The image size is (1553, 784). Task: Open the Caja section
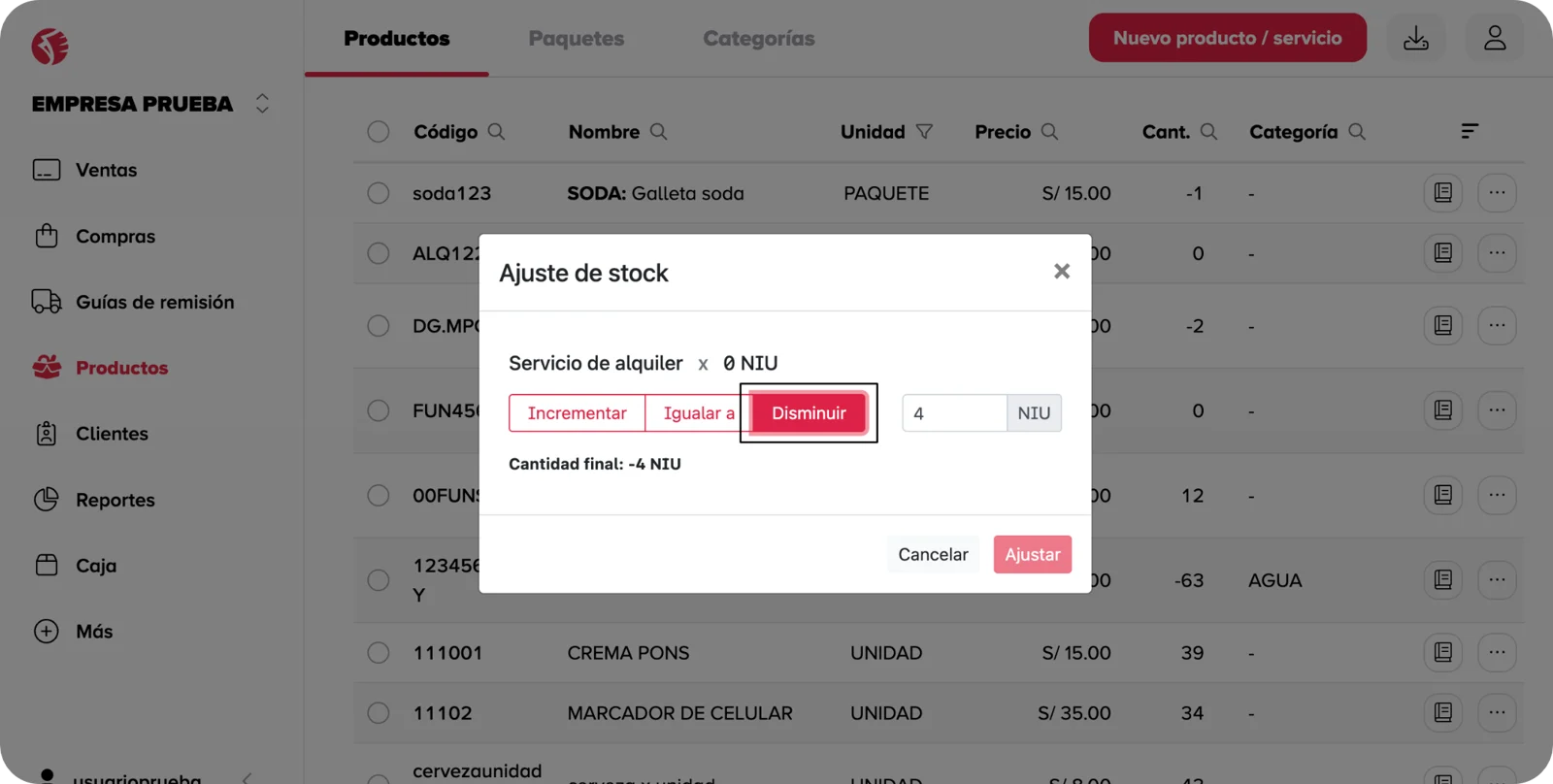(96, 566)
